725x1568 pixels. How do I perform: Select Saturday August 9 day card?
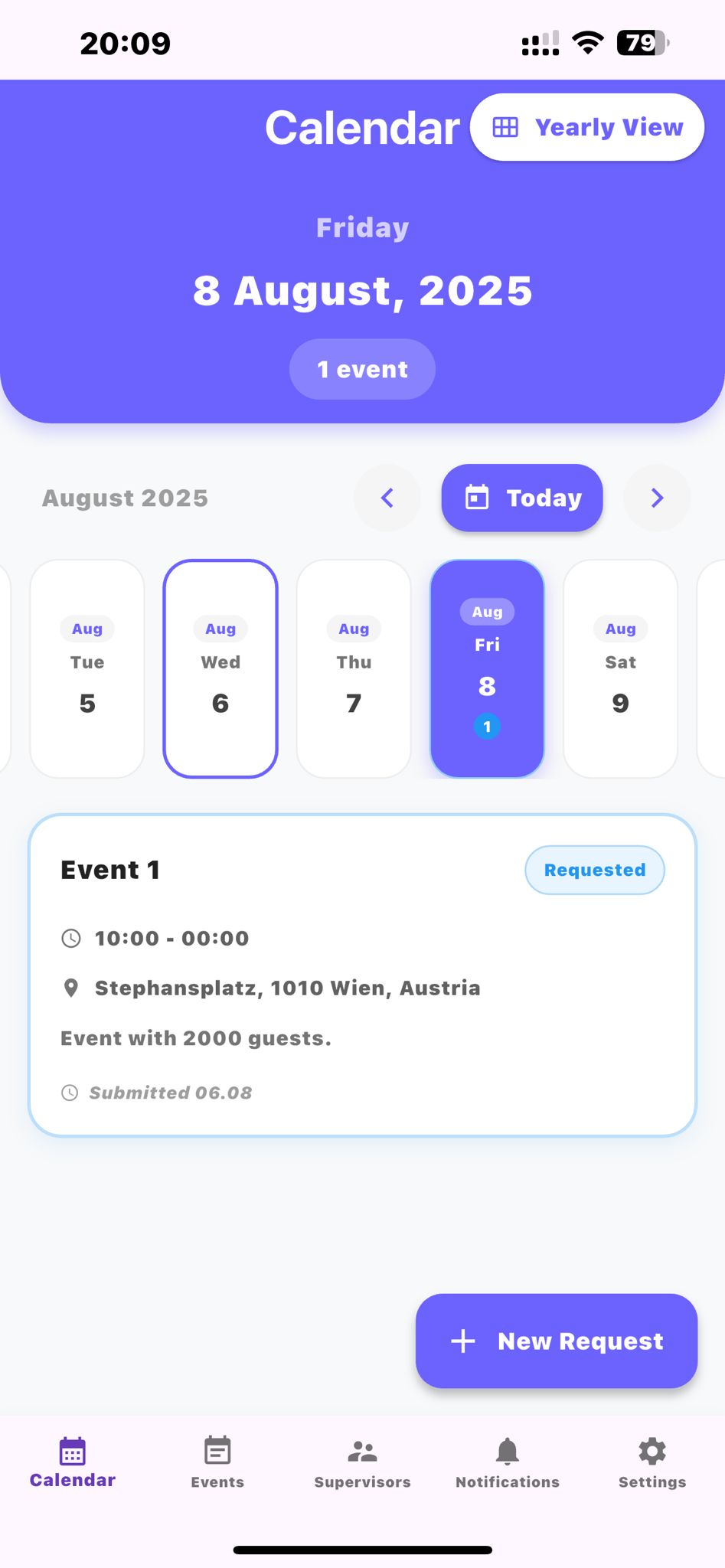(x=620, y=666)
